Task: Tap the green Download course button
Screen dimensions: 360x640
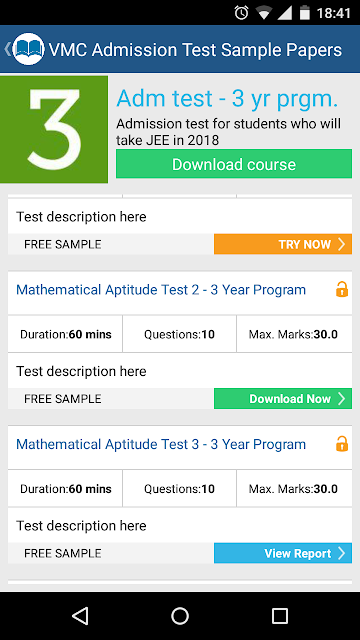Action: point(234,164)
